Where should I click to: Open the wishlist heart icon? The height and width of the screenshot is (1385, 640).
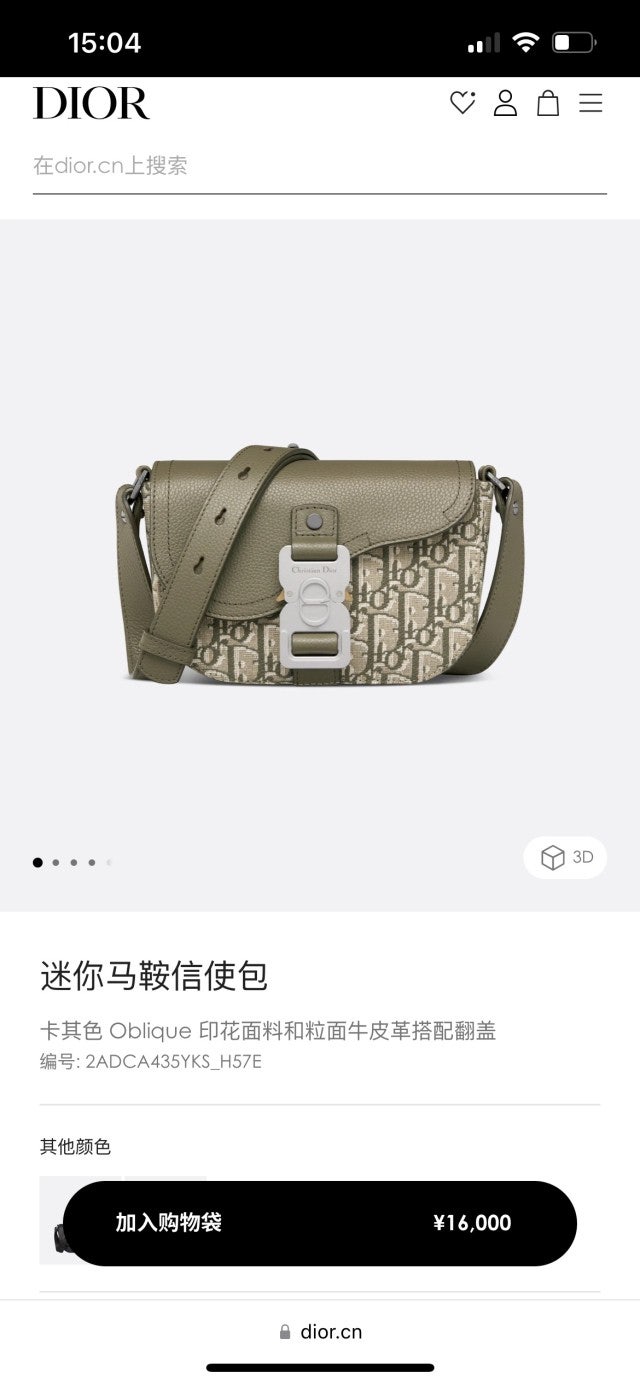tap(462, 103)
